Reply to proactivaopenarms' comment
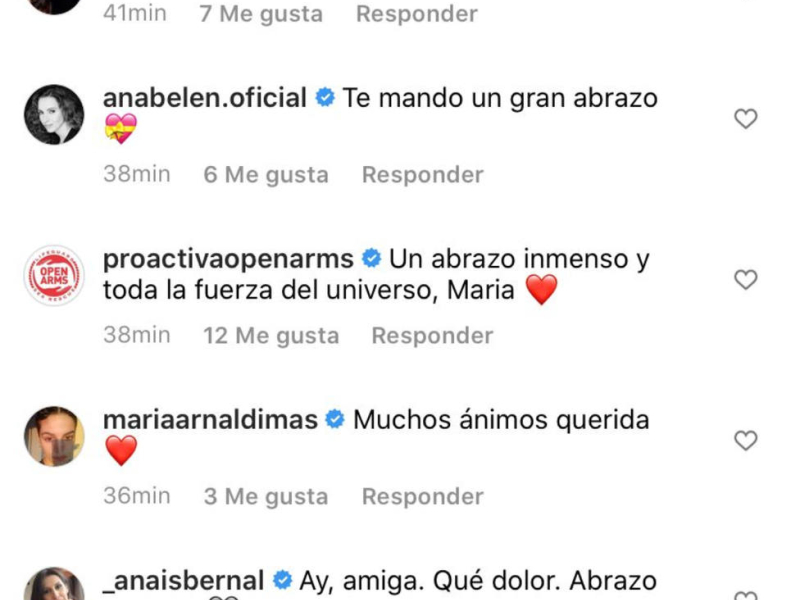 (432, 336)
